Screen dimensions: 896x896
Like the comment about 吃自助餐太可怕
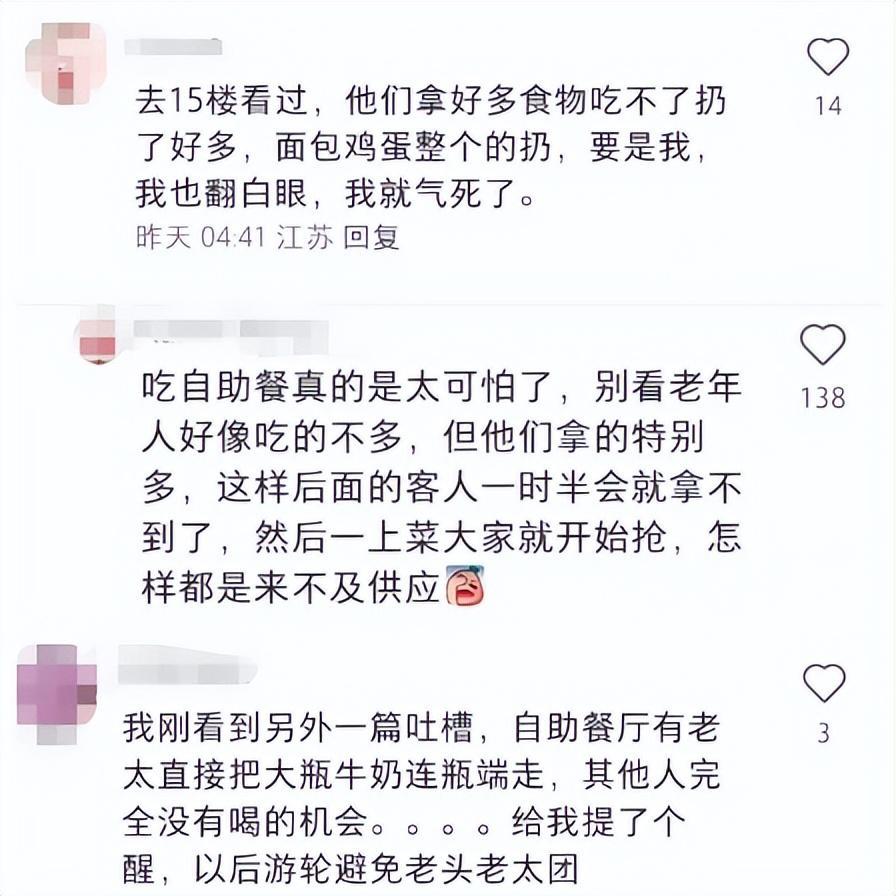[822, 345]
